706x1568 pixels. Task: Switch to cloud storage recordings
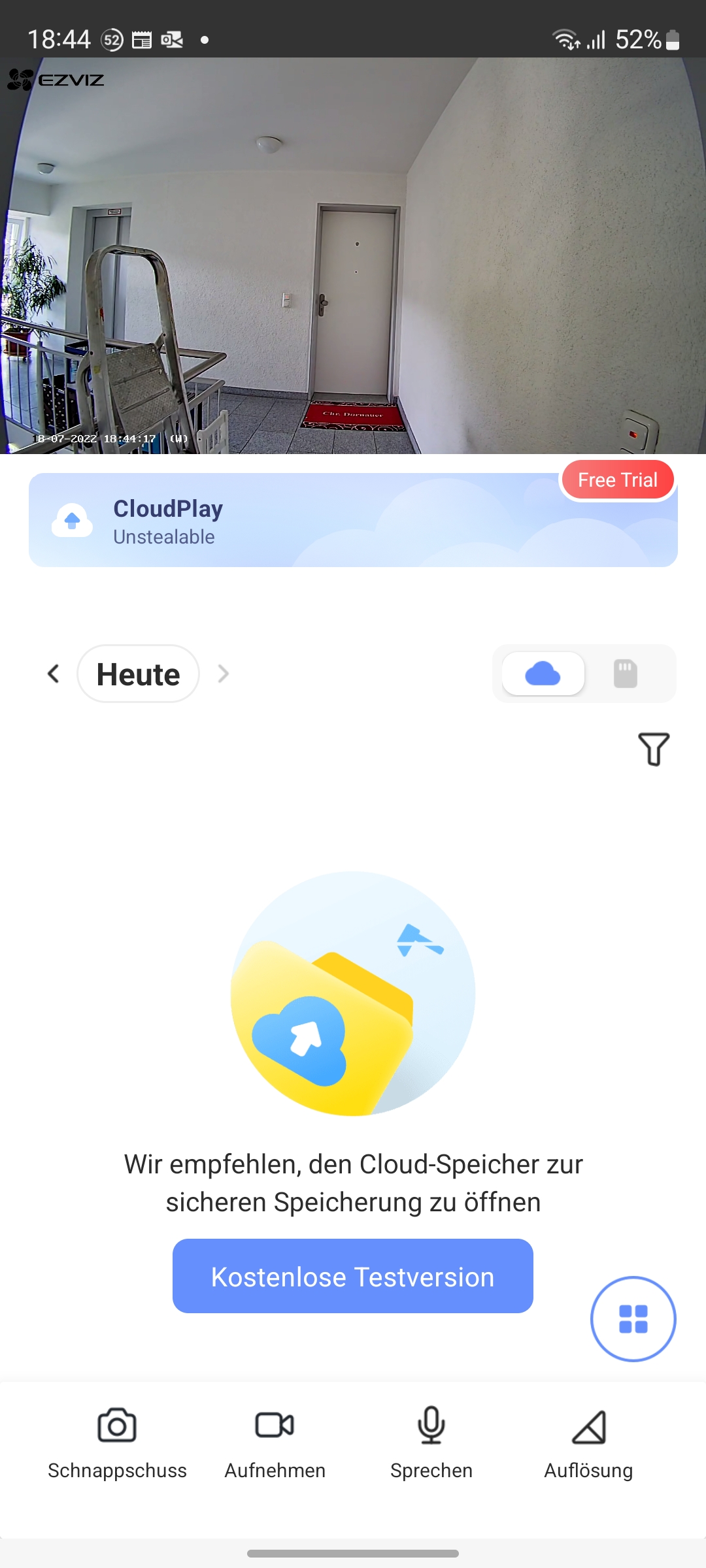(543, 674)
